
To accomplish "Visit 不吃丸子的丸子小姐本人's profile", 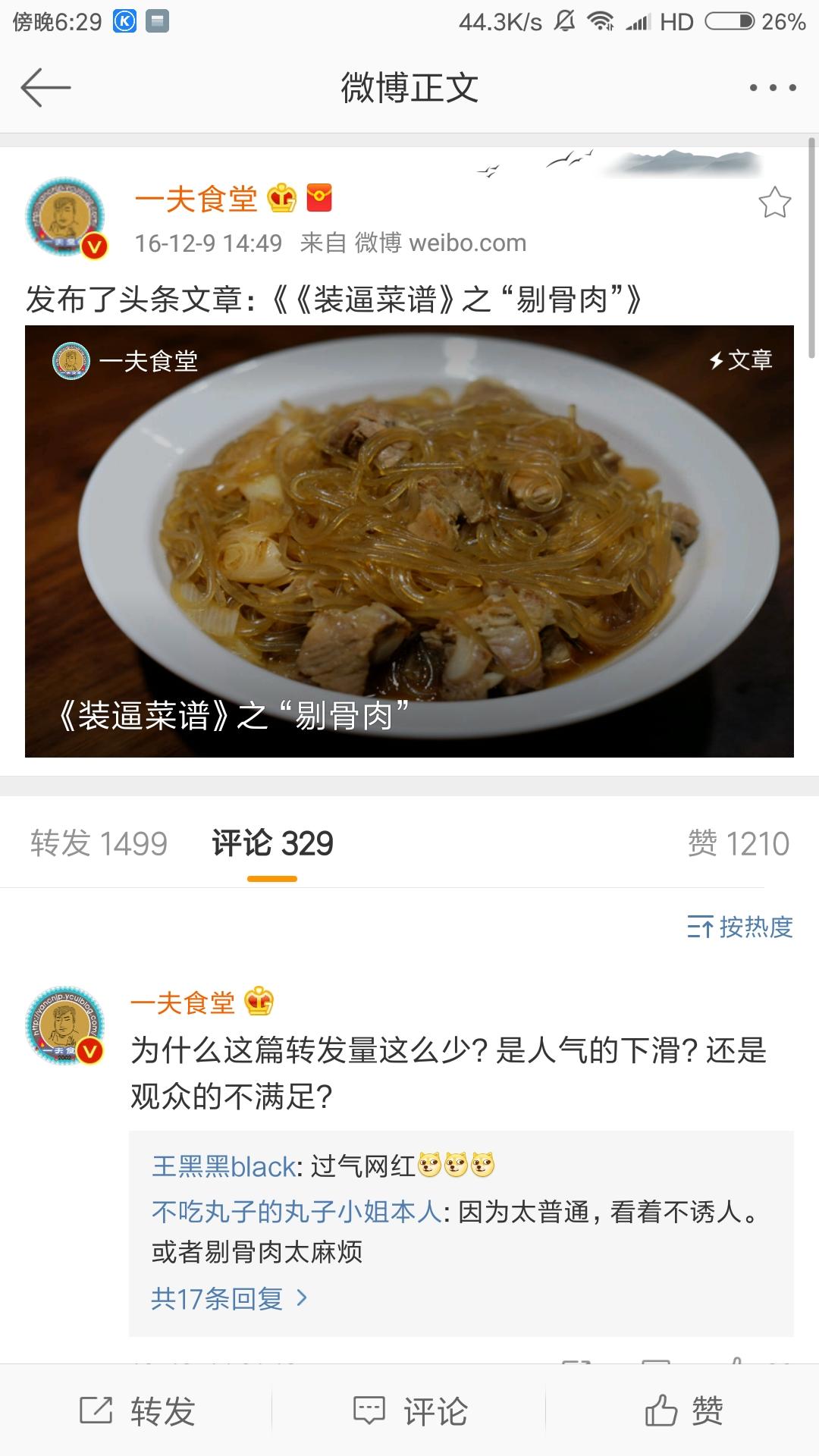I will click(x=297, y=1212).
